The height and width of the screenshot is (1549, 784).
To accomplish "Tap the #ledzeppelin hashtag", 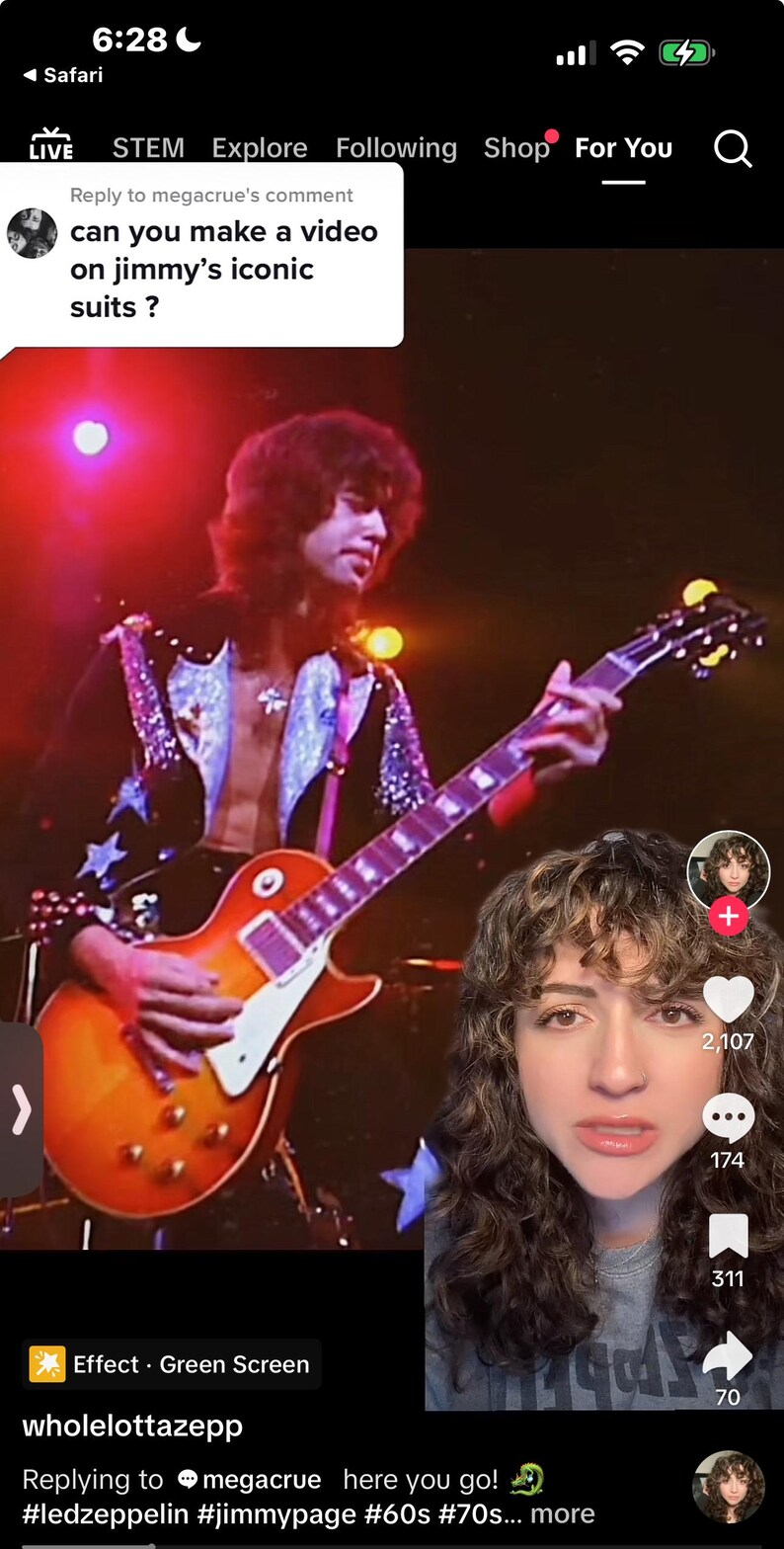I will click(x=106, y=1513).
